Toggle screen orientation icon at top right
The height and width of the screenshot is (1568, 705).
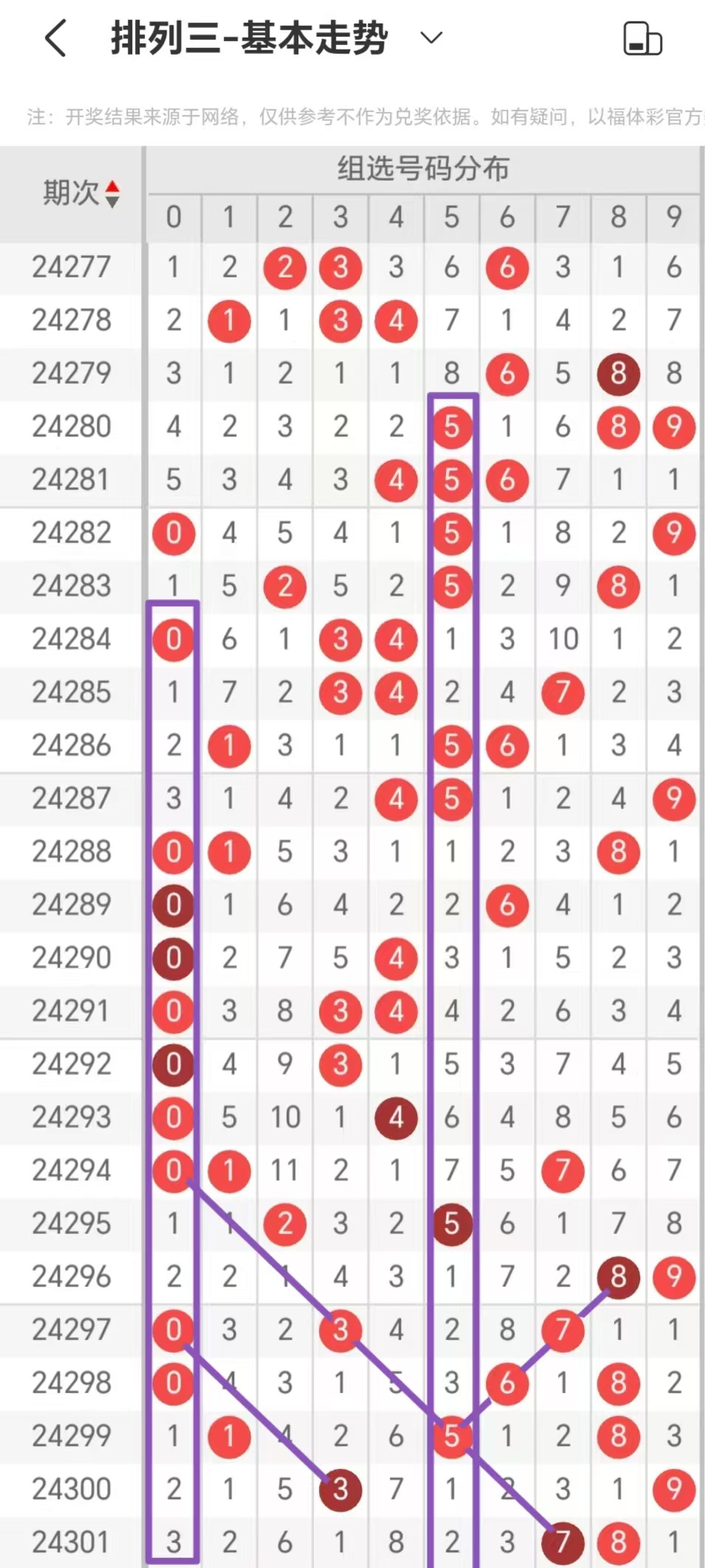pyautogui.click(x=642, y=39)
